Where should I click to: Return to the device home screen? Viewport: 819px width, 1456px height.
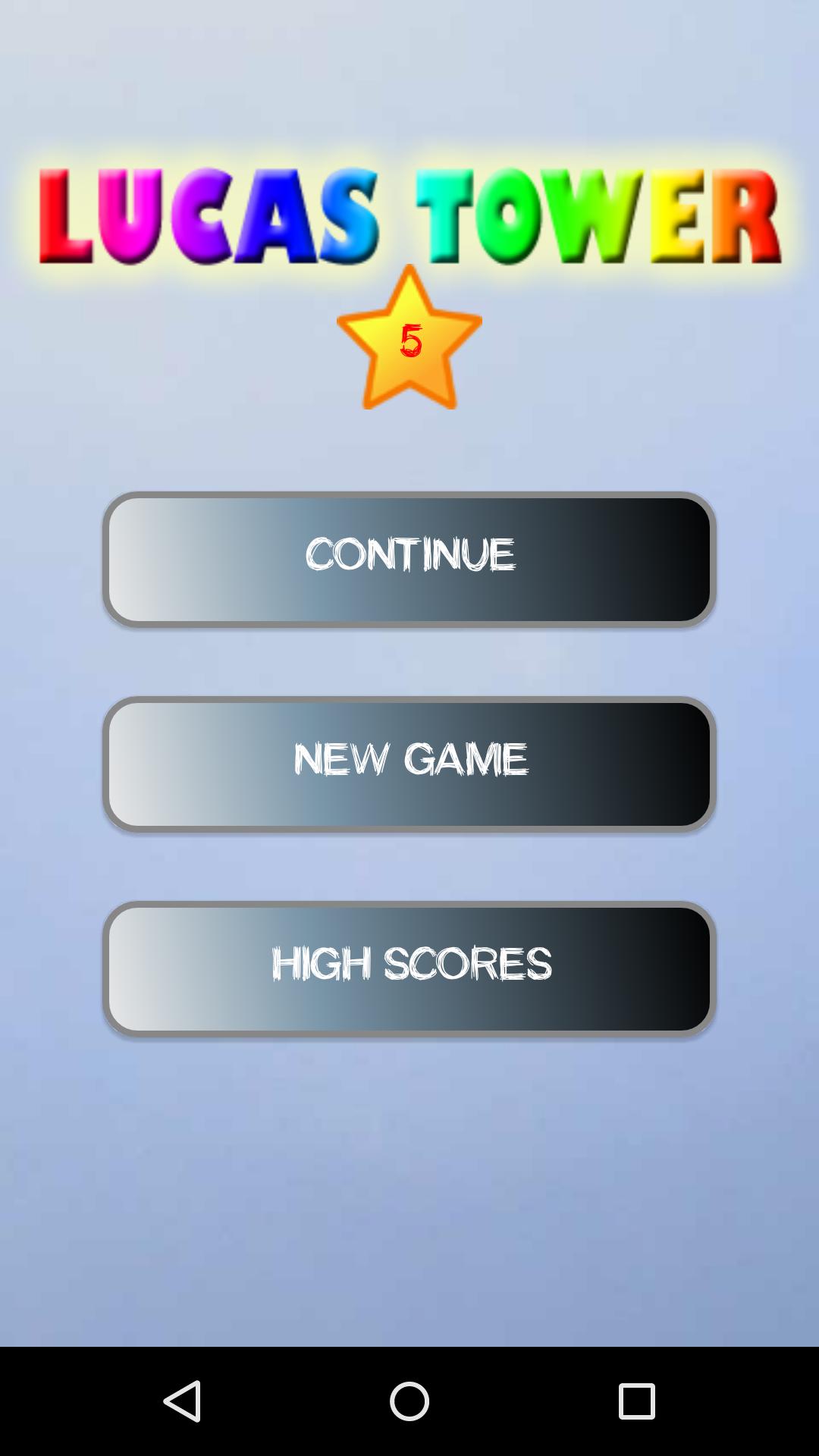click(x=409, y=1401)
